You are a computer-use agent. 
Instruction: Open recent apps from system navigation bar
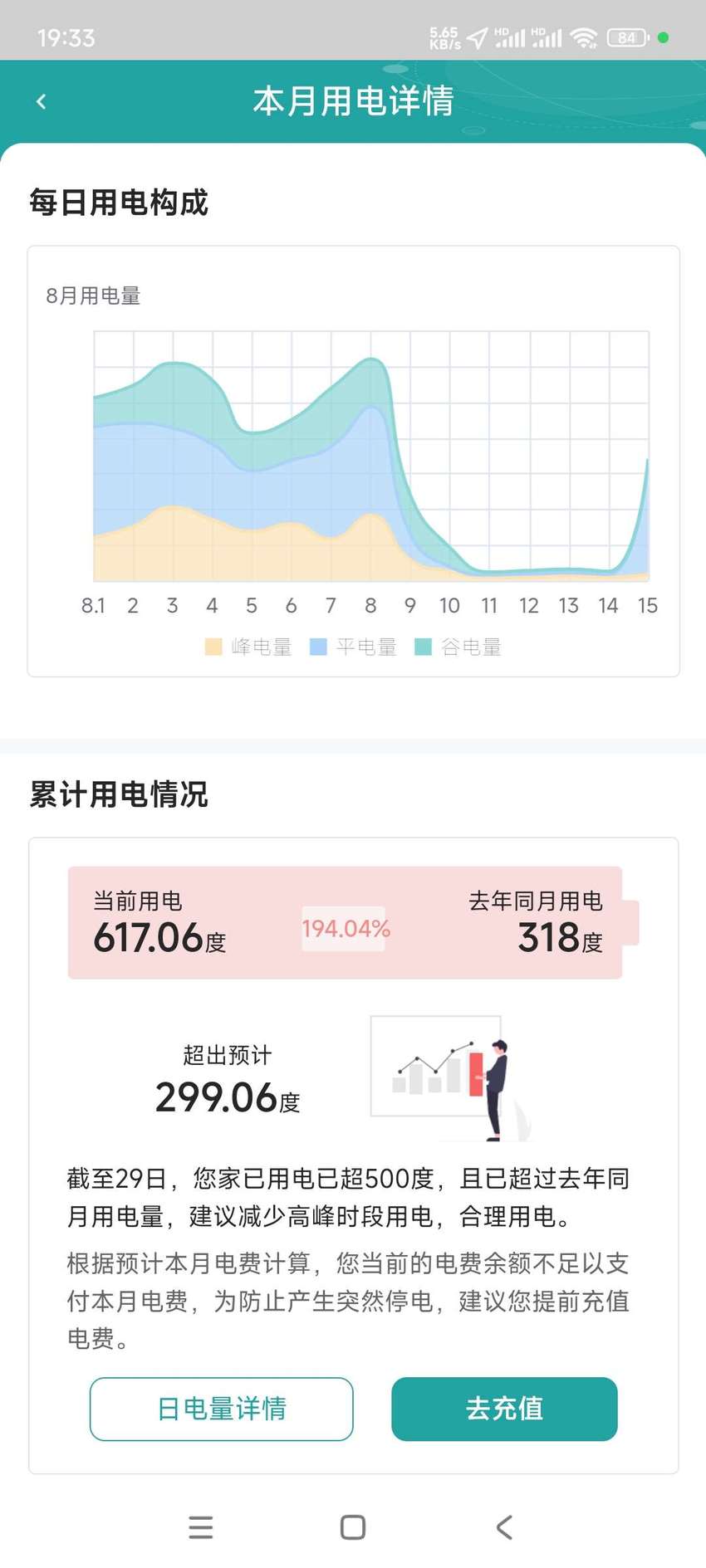tap(201, 1527)
